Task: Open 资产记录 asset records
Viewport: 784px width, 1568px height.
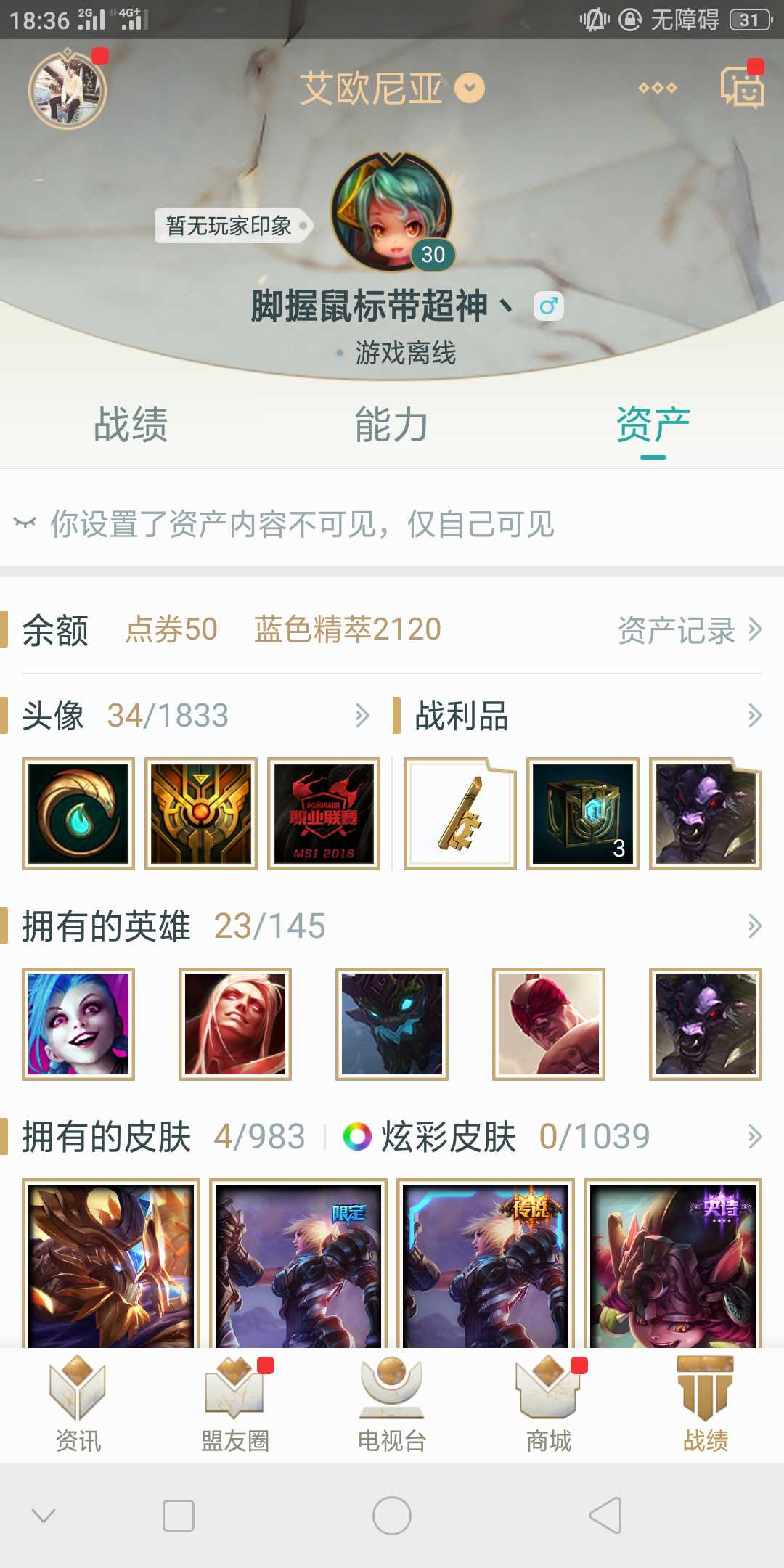Action: tap(689, 630)
